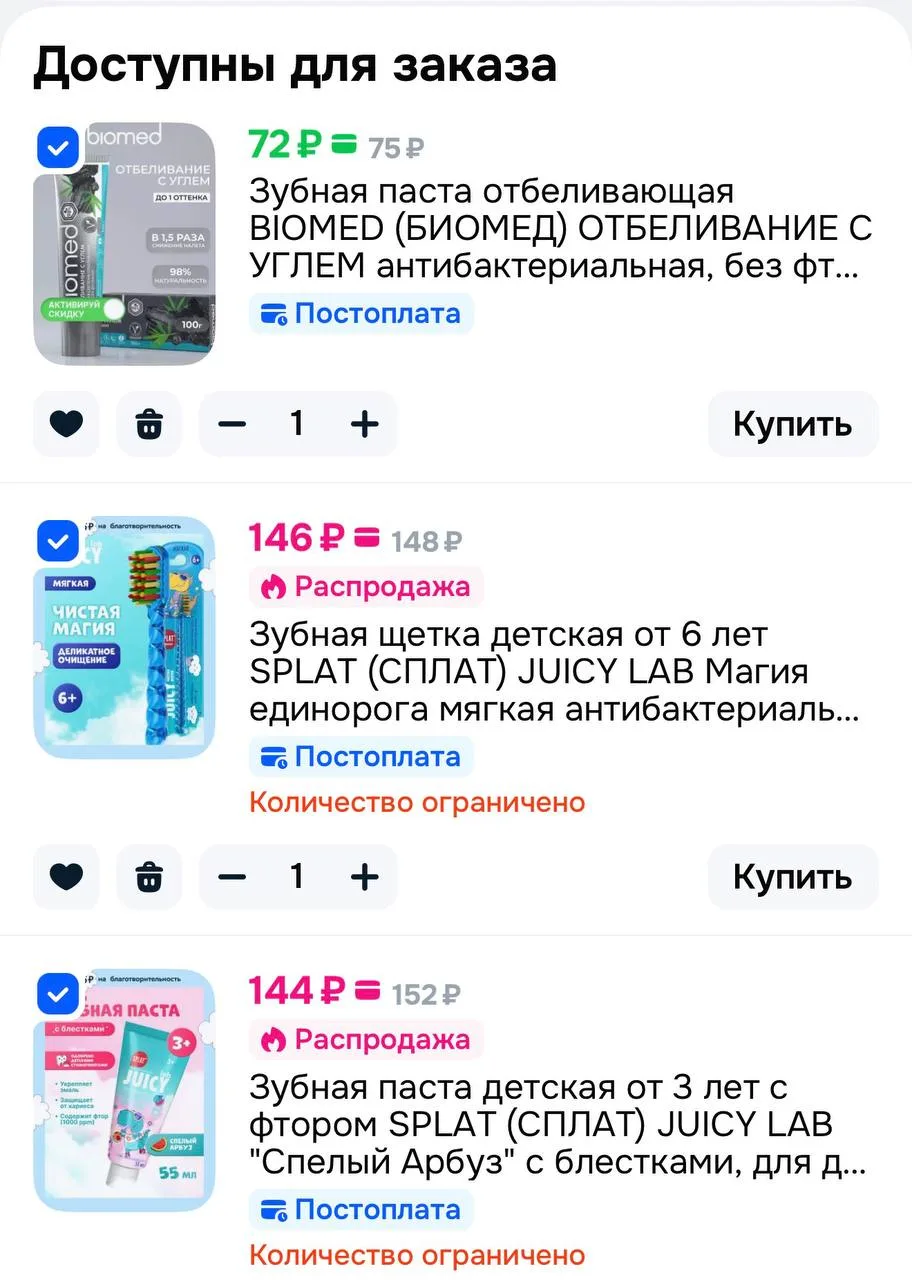
Task: Uncheck the SPLAT kids toothbrush checkbox
Action: pyautogui.click(x=59, y=541)
